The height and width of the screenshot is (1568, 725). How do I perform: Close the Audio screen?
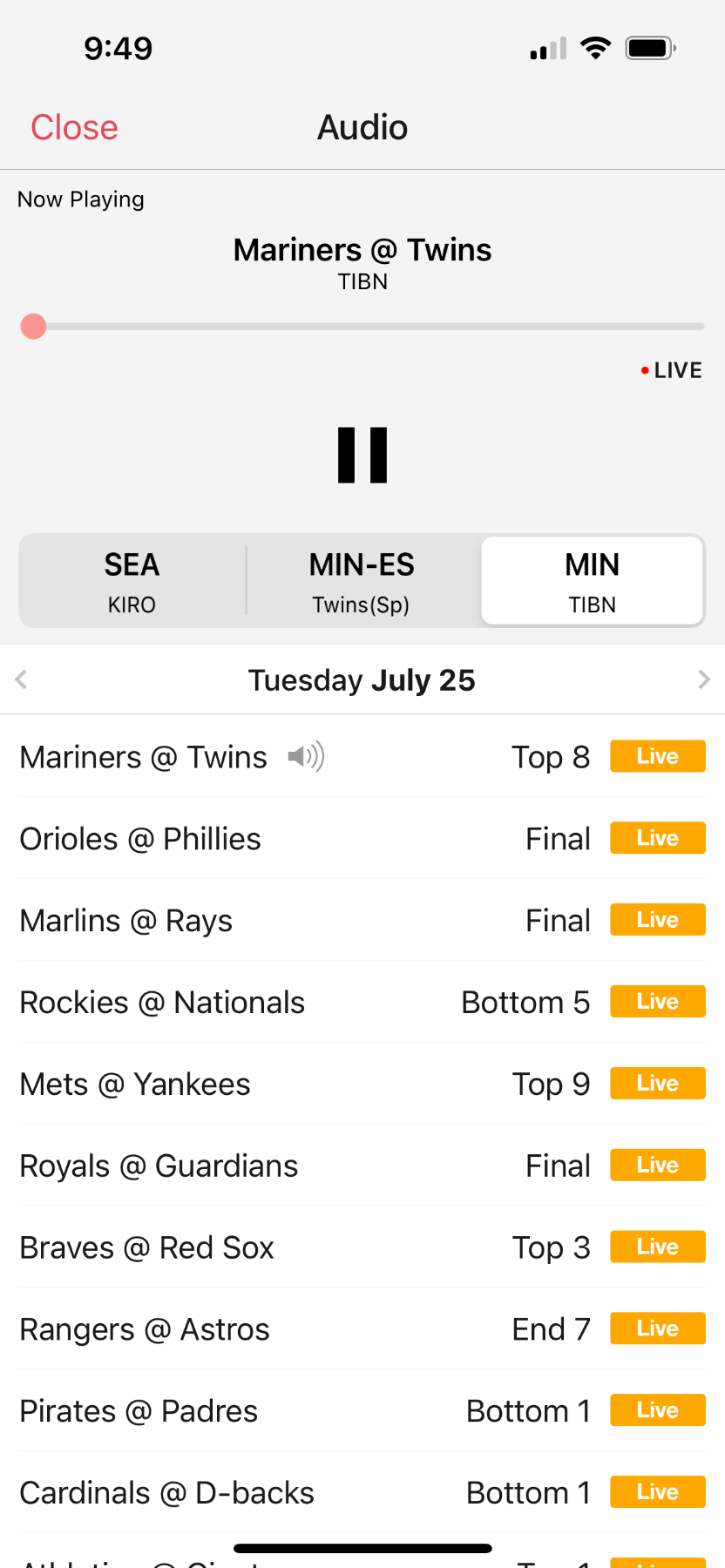tap(74, 128)
